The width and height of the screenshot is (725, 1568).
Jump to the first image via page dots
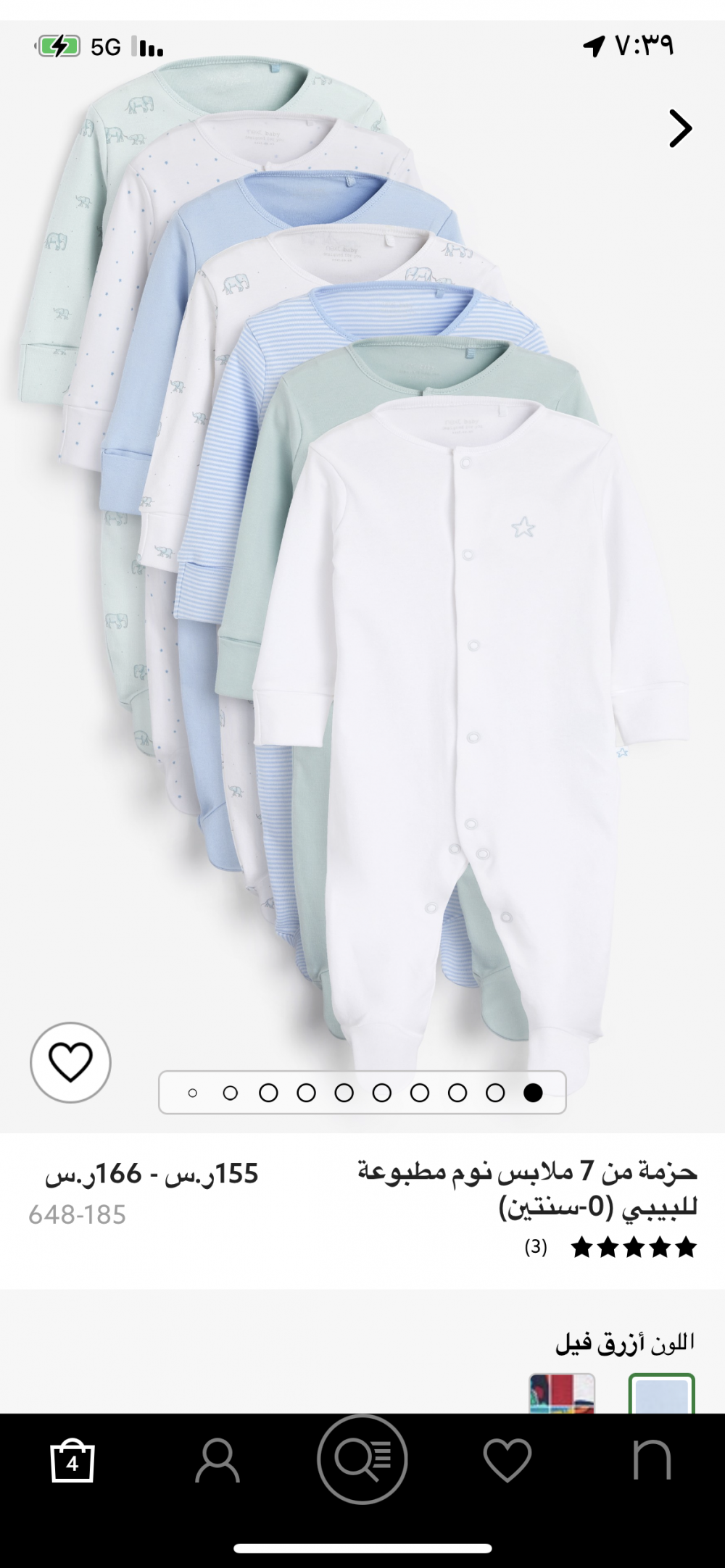click(533, 1092)
